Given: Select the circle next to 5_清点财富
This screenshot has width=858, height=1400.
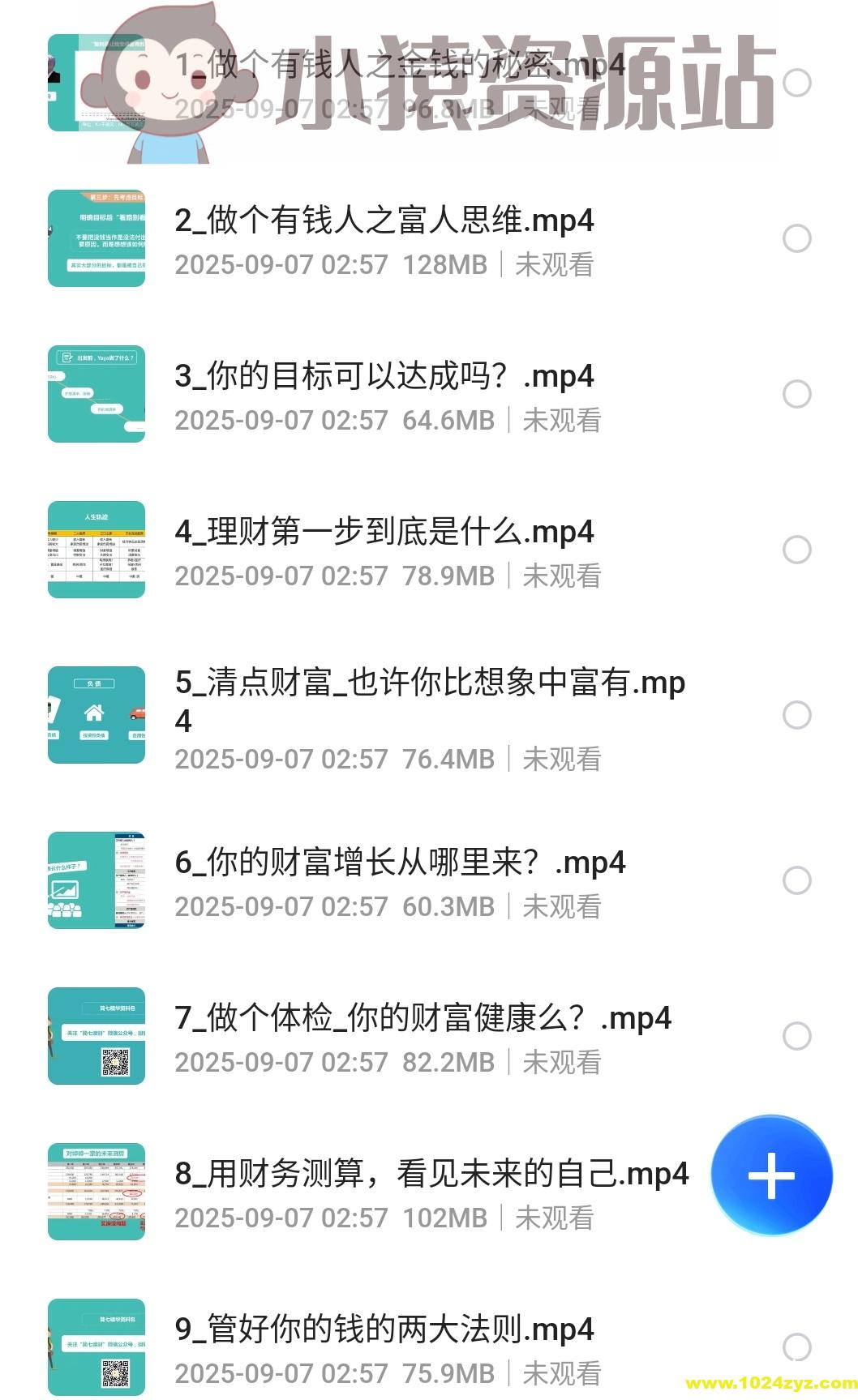Looking at the screenshot, I should [796, 713].
